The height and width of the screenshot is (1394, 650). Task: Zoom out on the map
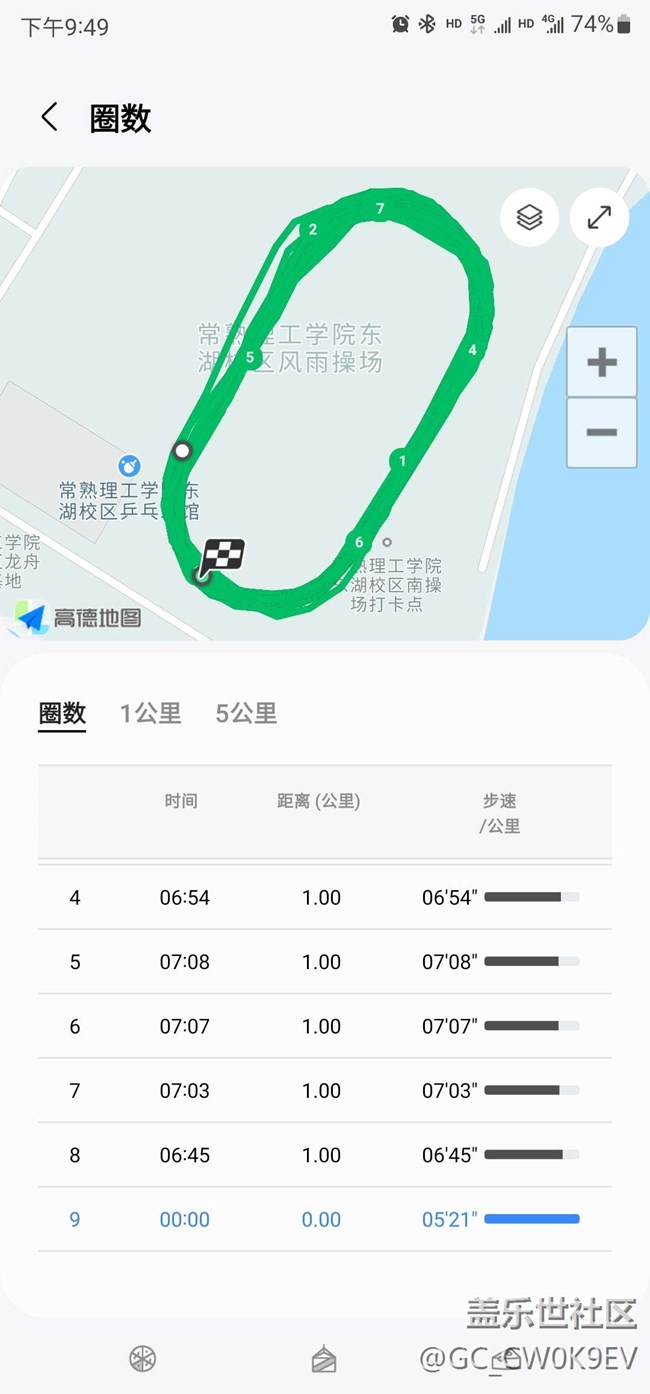click(601, 432)
